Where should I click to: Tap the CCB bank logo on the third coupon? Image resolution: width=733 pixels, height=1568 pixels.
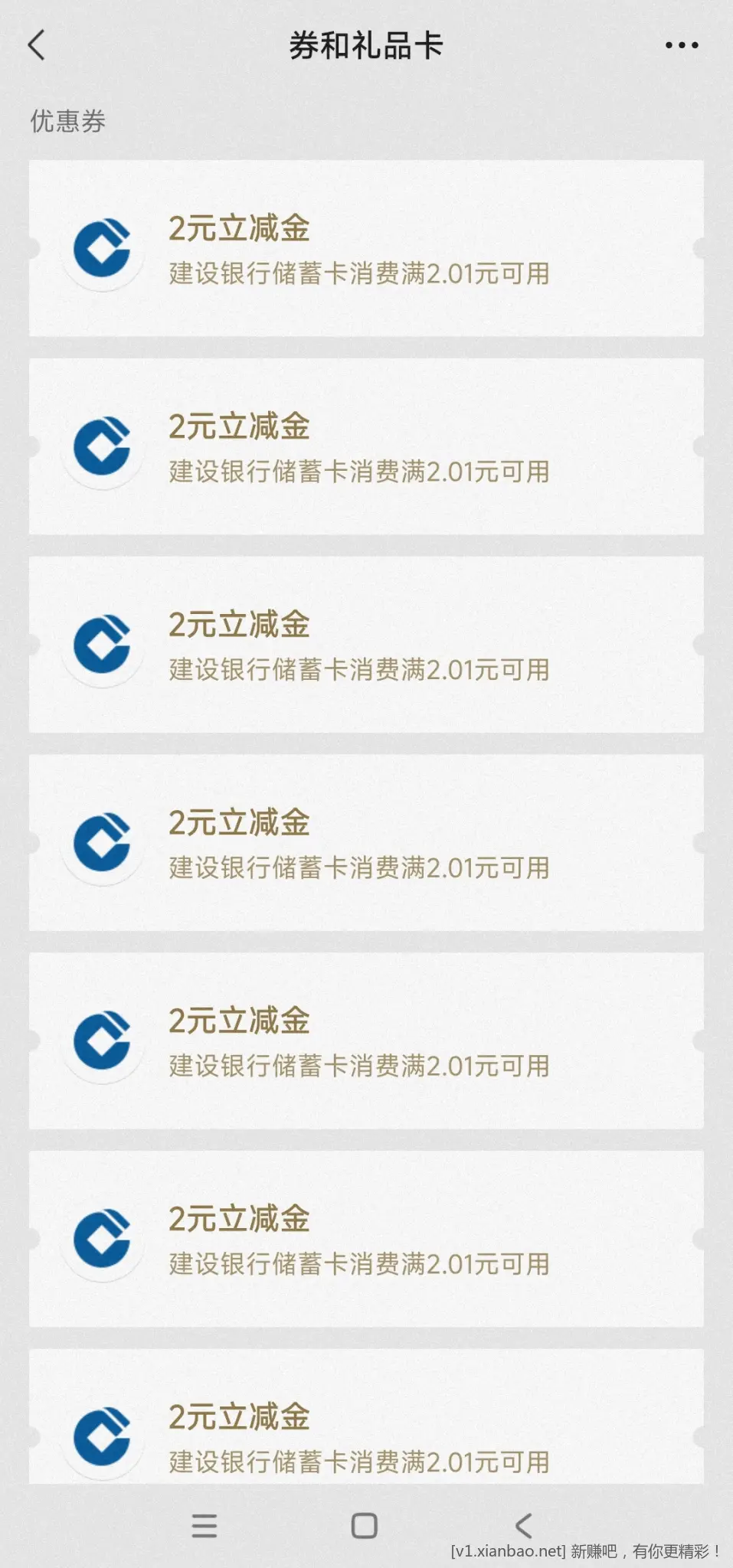pos(103,648)
